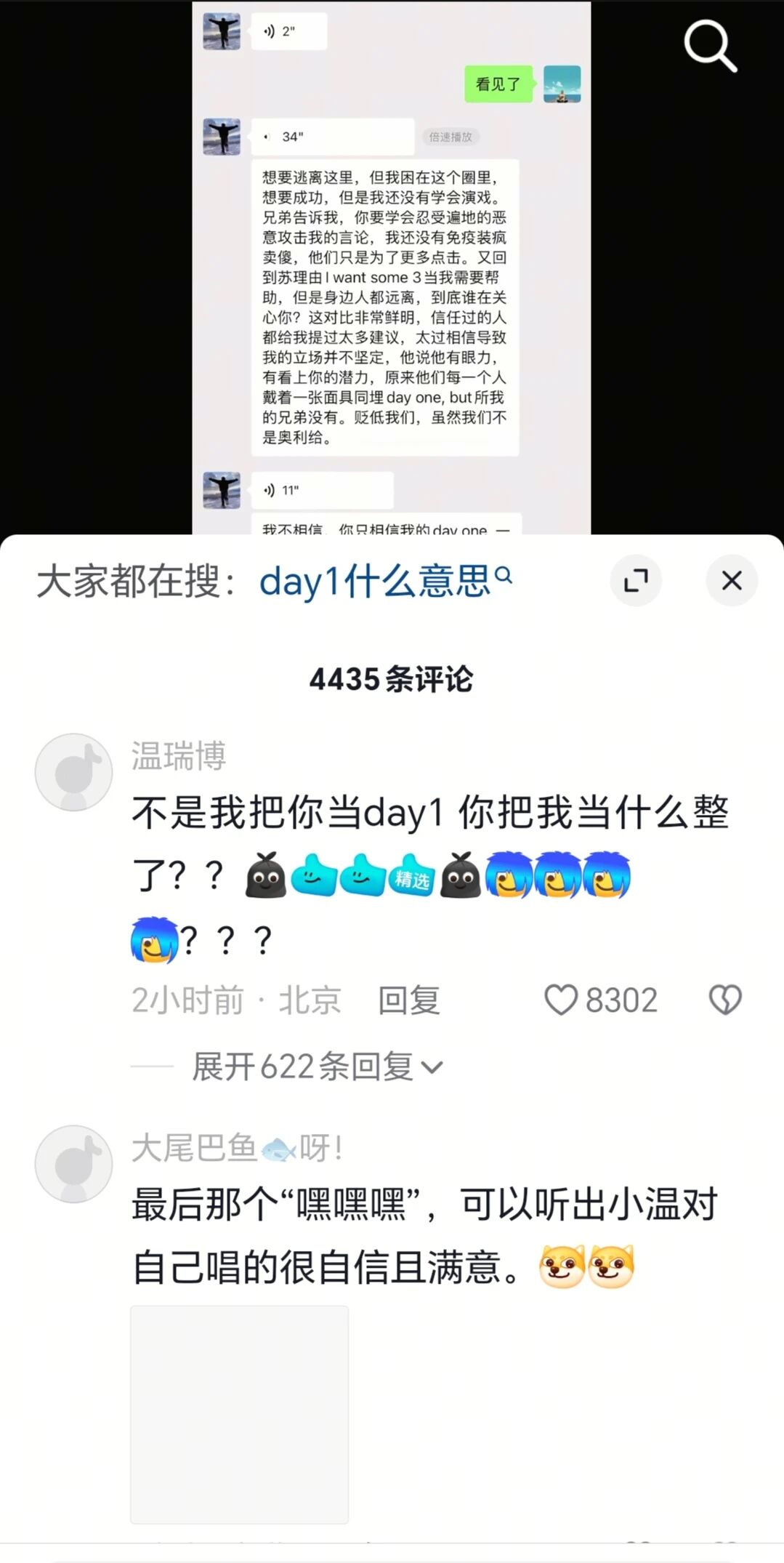Expand the comments panel to full screen
This screenshot has height=1563, width=784.
636,580
